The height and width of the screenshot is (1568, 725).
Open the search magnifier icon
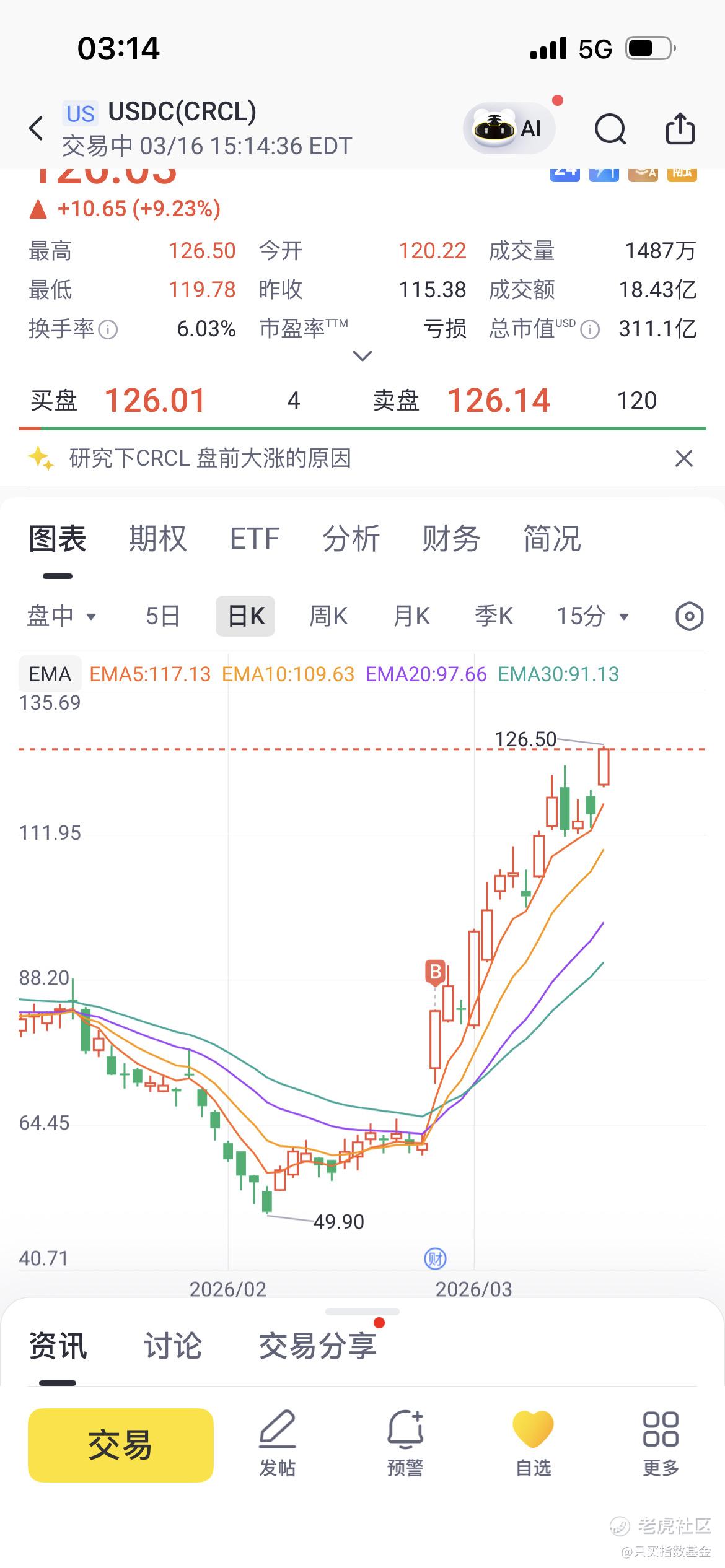610,129
